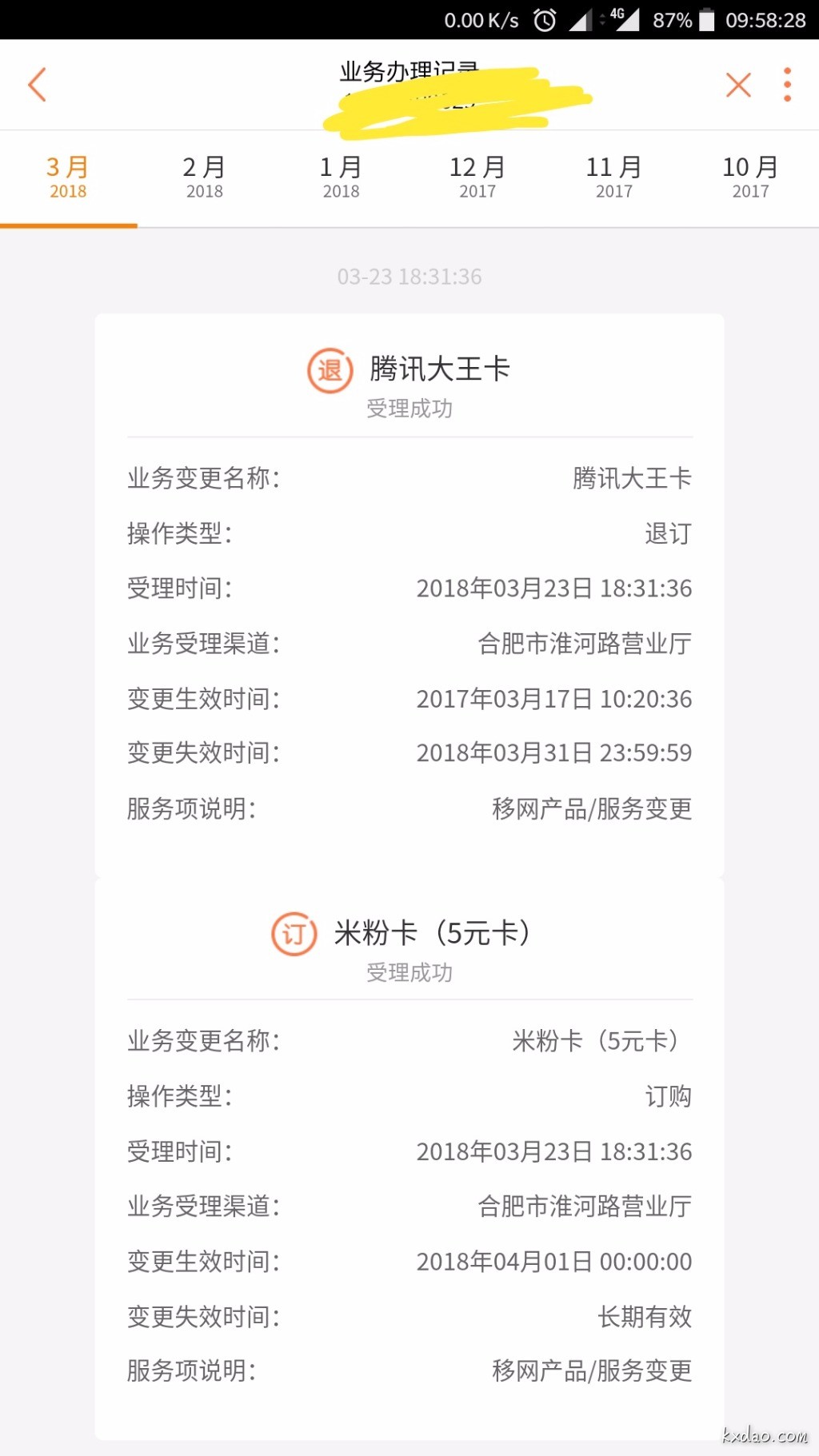This screenshot has height=1456, width=819.
Task: Switch to the 2月 2018 tab
Action: tap(205, 178)
